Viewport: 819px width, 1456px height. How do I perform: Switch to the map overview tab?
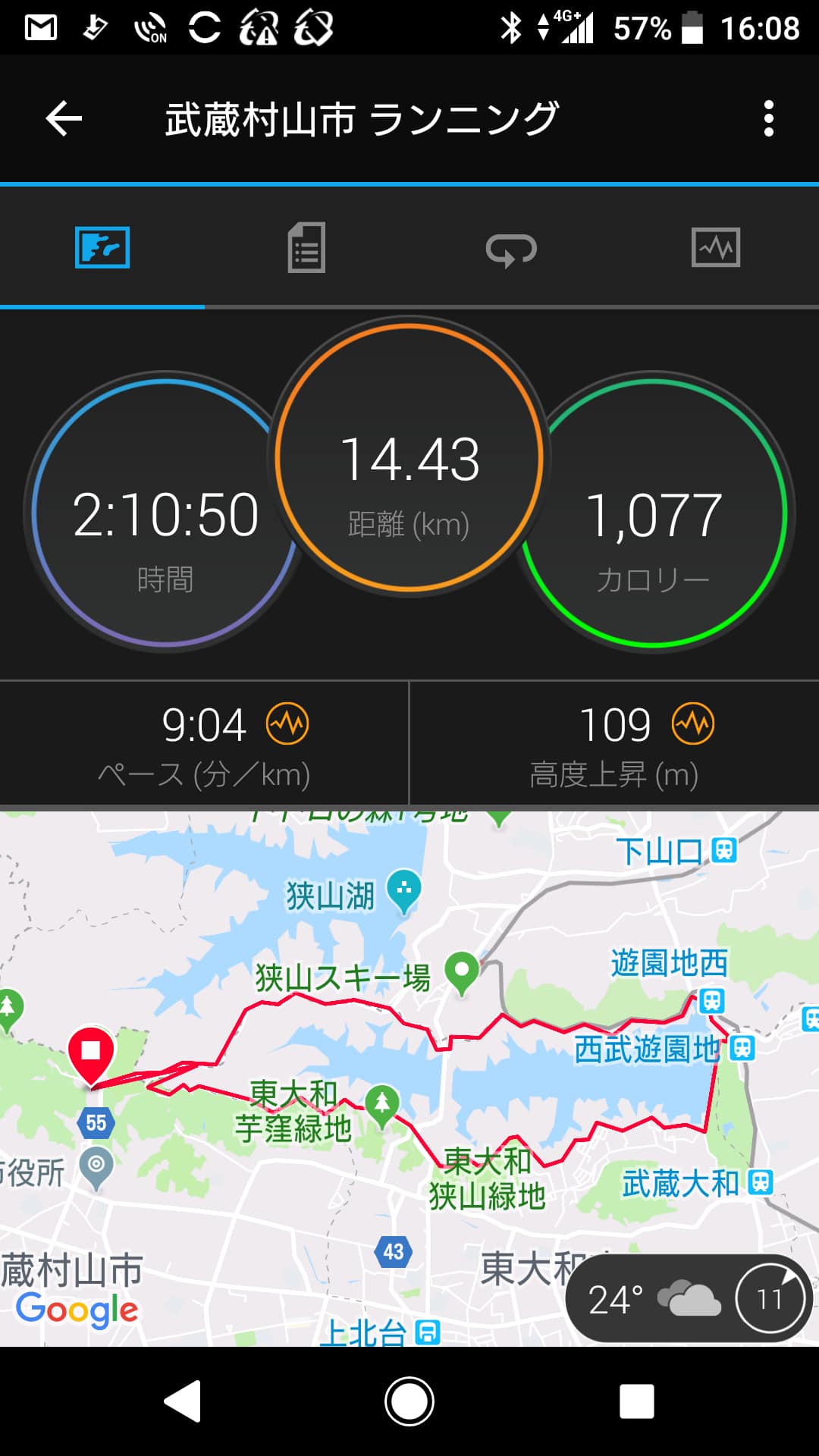[x=102, y=248]
